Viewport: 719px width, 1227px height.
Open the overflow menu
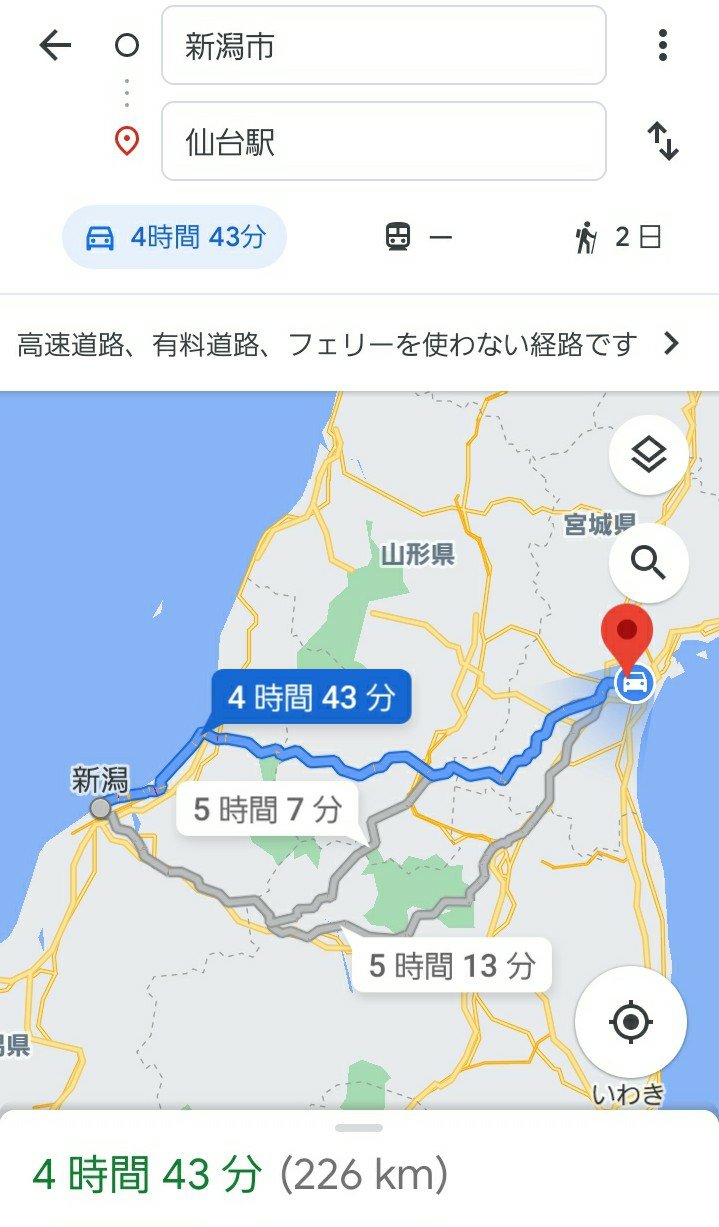662,46
